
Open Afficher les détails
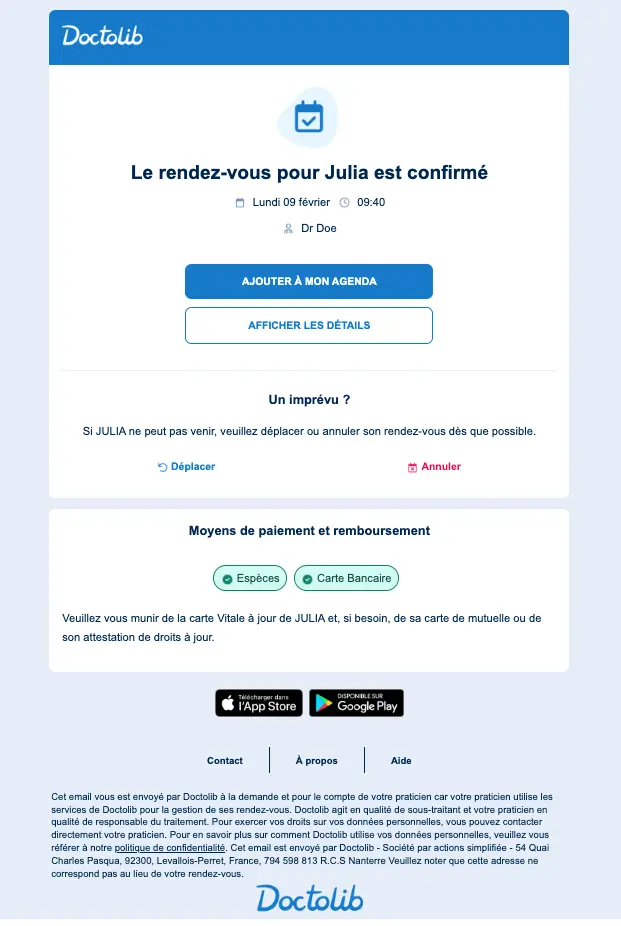click(x=308, y=325)
